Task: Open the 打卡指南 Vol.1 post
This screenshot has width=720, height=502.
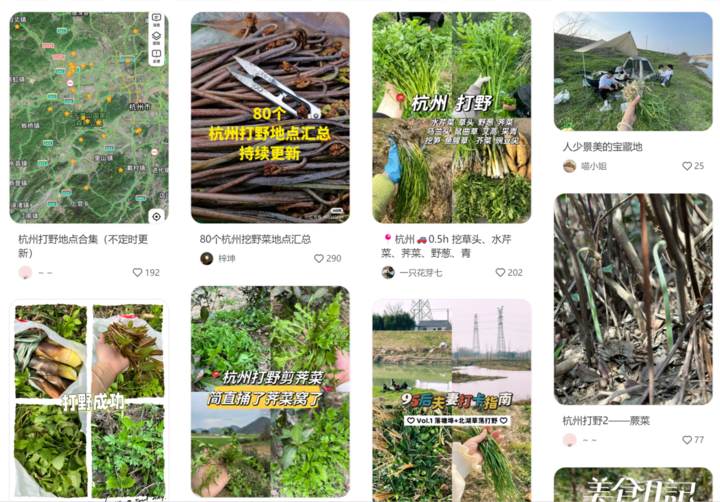Action: (x=451, y=400)
